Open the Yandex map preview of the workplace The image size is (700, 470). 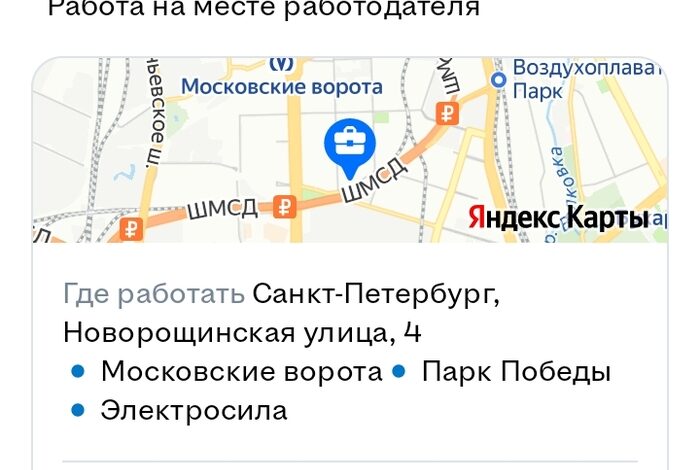[x=350, y=150]
